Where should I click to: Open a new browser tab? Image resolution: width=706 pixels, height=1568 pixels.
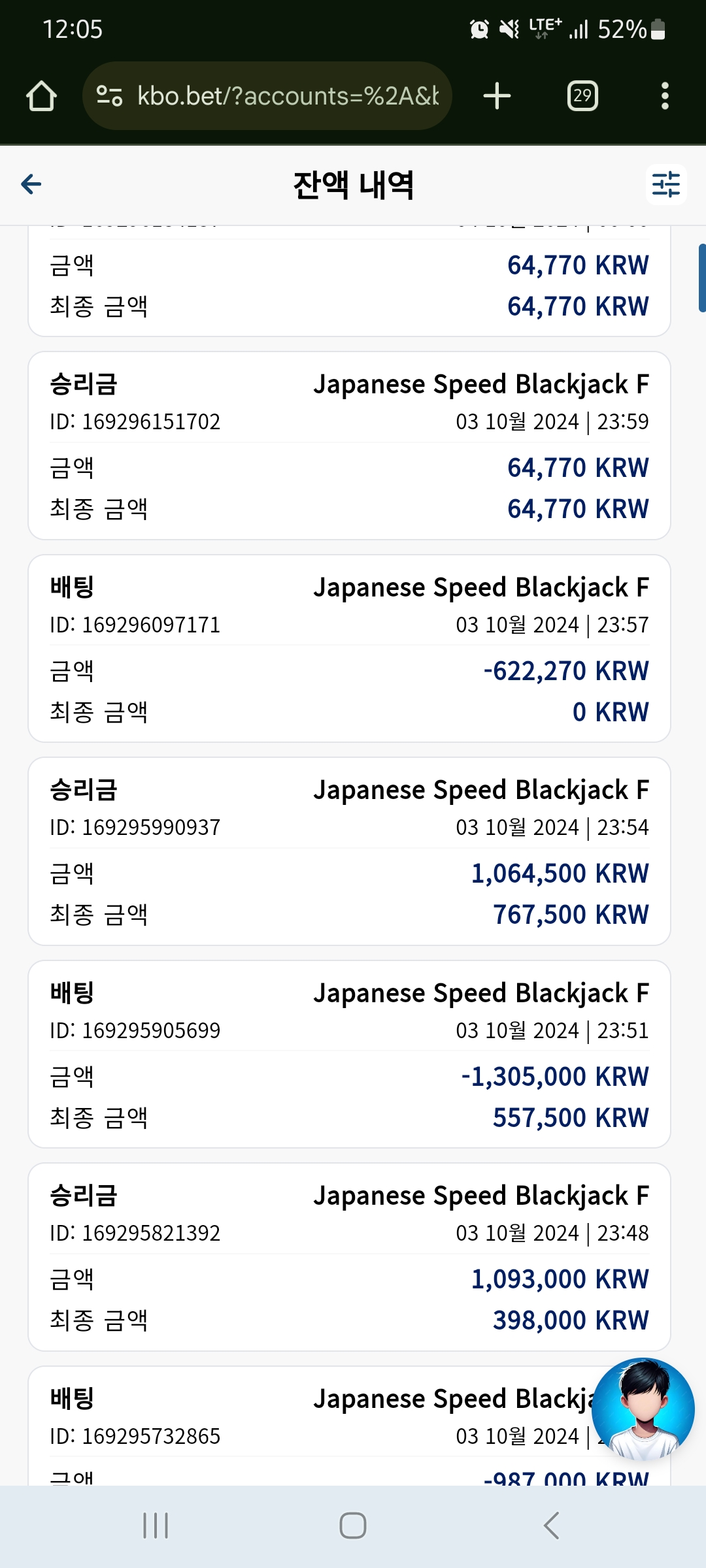497,96
